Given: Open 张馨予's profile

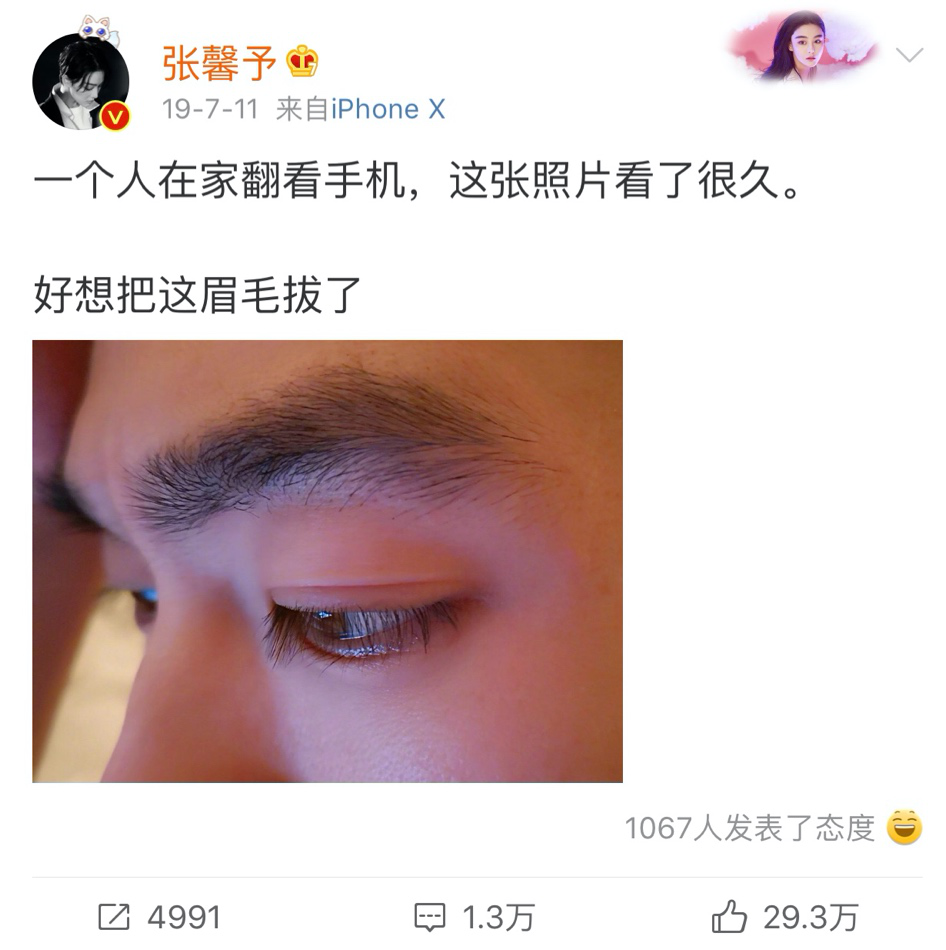Looking at the screenshot, I should [219, 62].
